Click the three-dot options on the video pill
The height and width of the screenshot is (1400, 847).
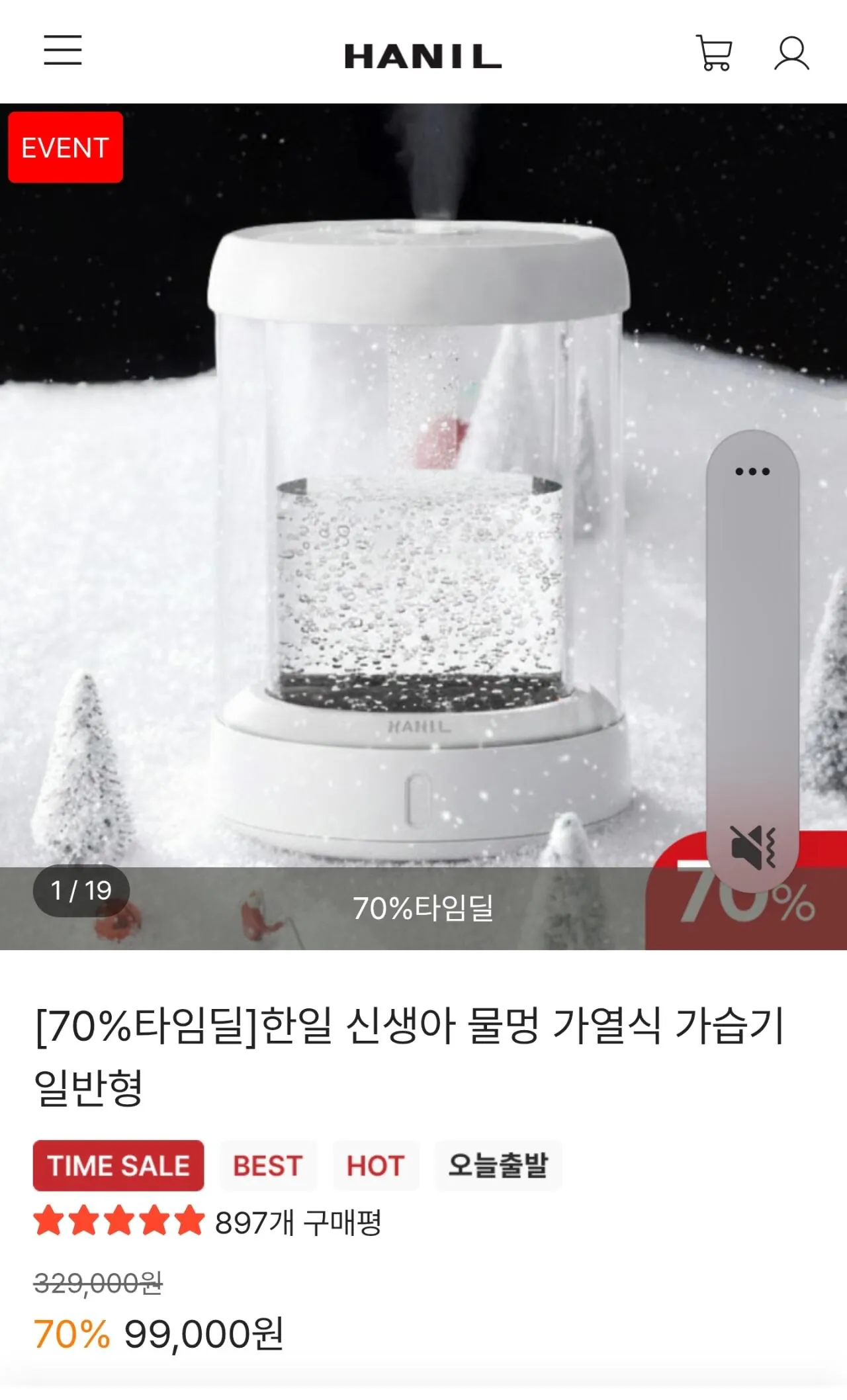click(x=753, y=472)
